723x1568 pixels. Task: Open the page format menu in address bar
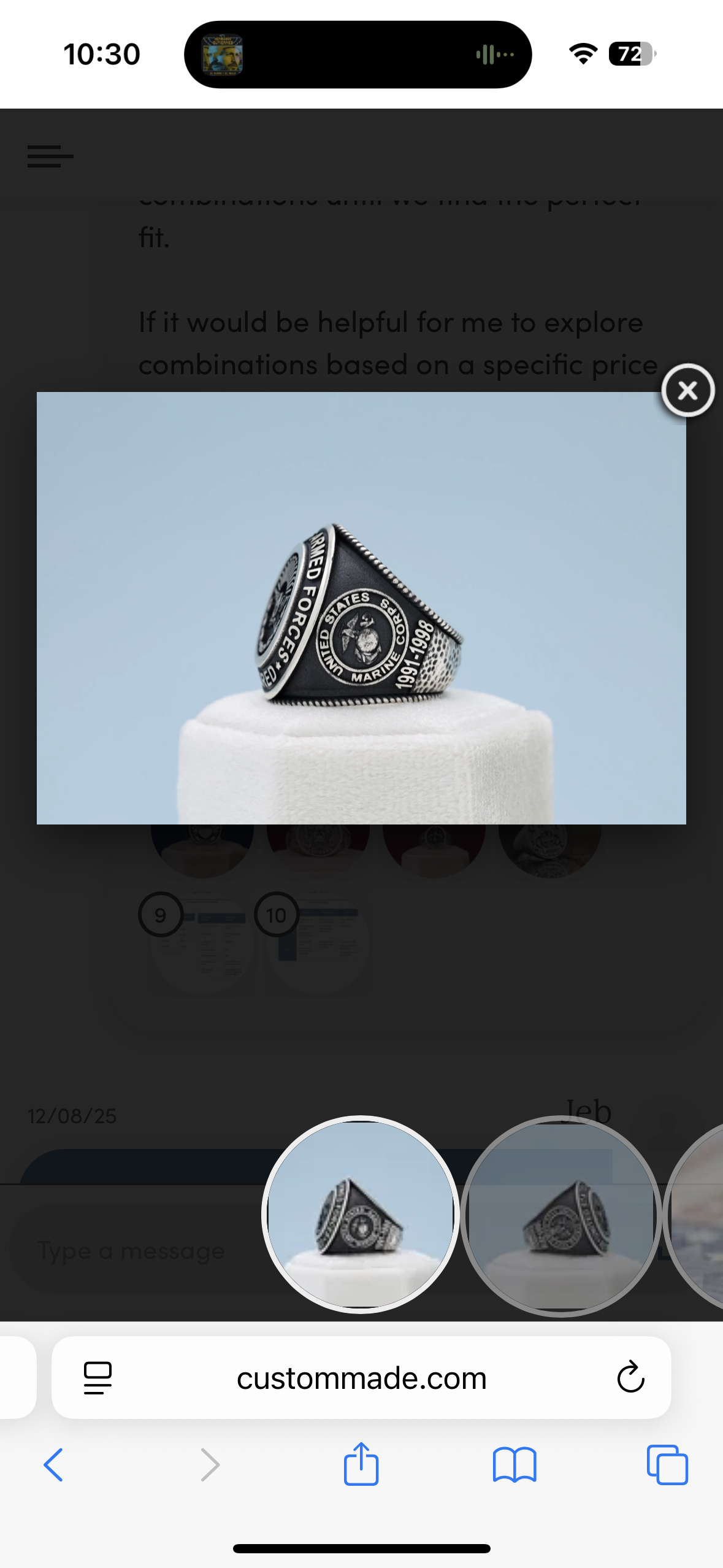[x=98, y=1378]
